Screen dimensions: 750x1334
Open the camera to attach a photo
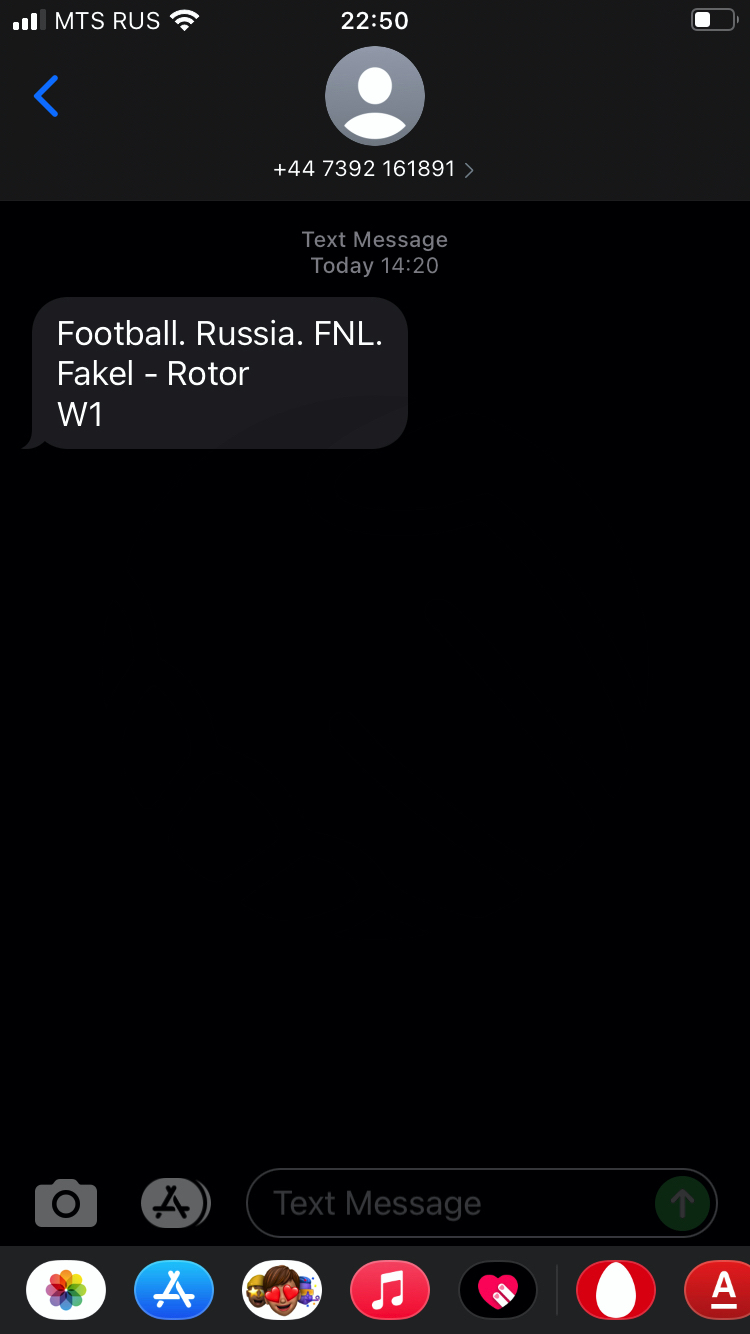tap(66, 1203)
